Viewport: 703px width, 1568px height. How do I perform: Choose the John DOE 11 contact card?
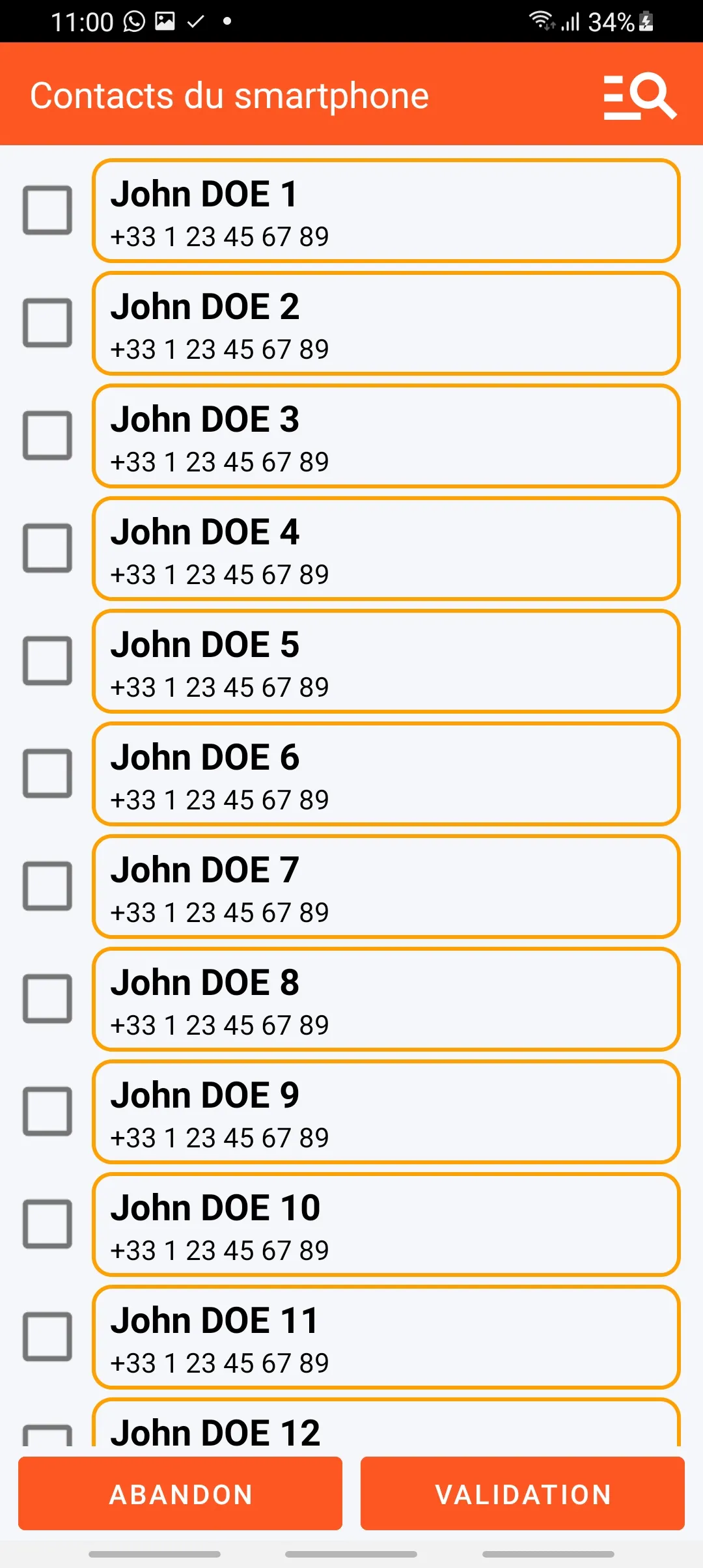pos(386,1337)
